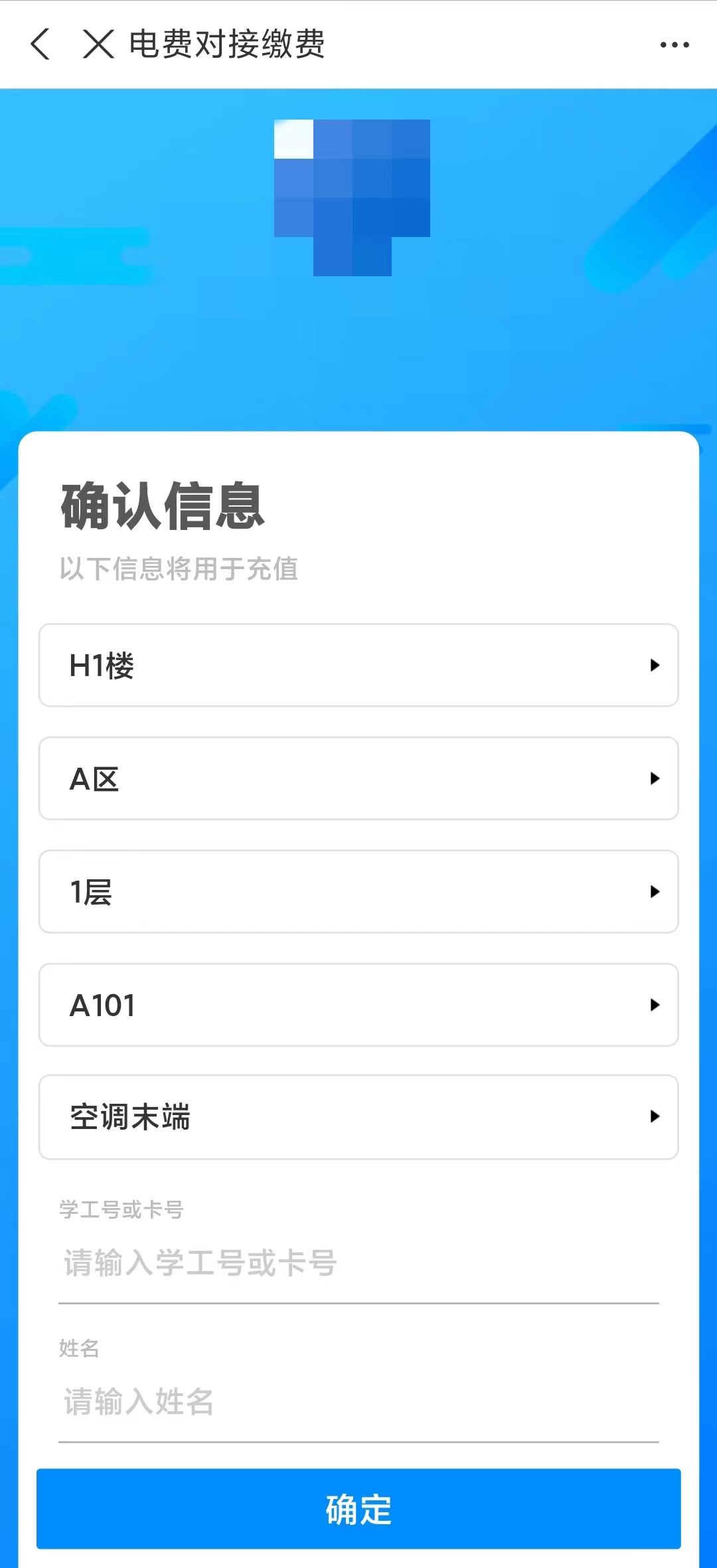This screenshot has width=717, height=1568.
Task: Open the 空调末端 meter type selector
Action: coord(358,1117)
